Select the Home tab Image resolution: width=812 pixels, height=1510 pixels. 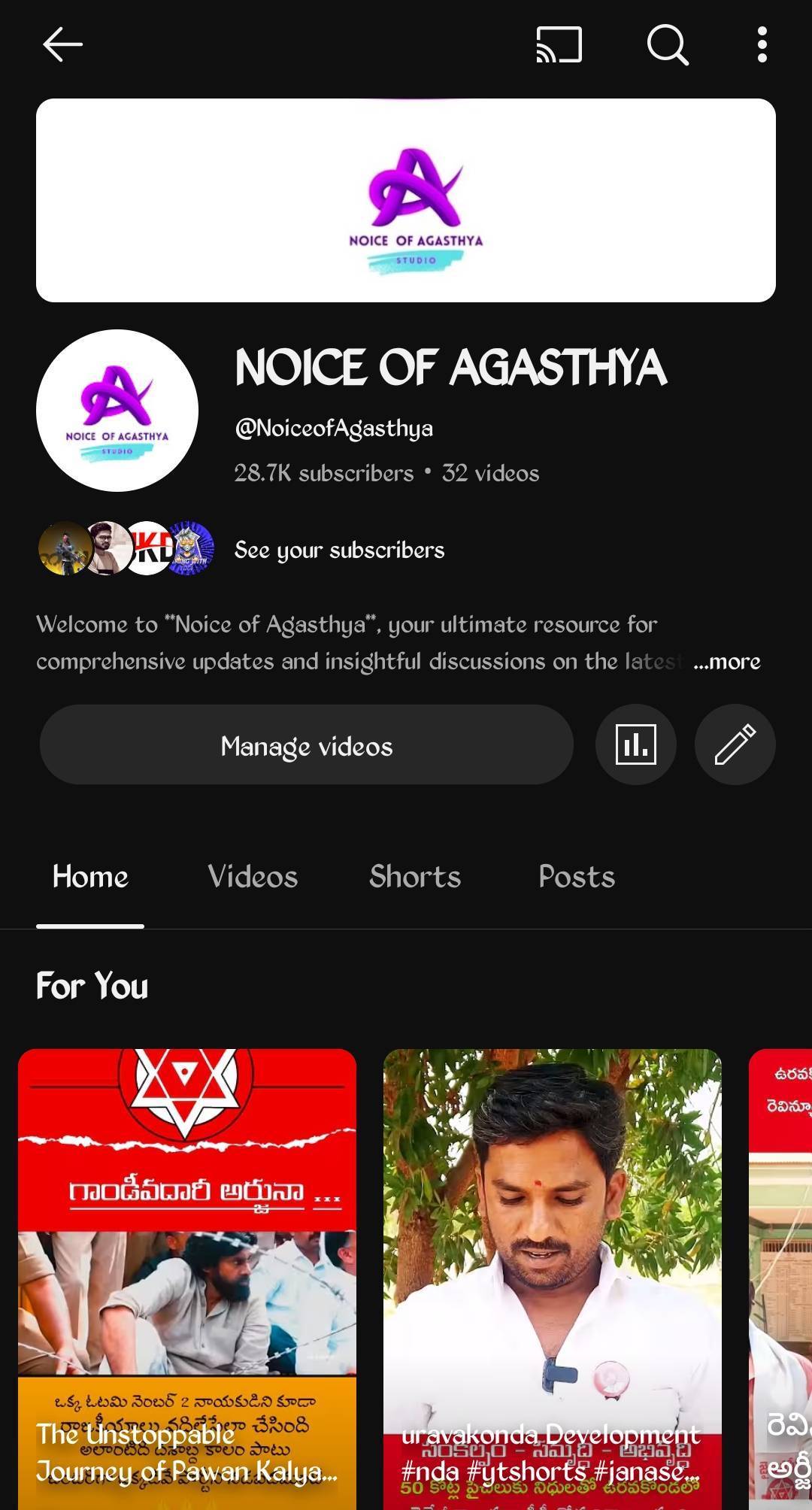[90, 877]
